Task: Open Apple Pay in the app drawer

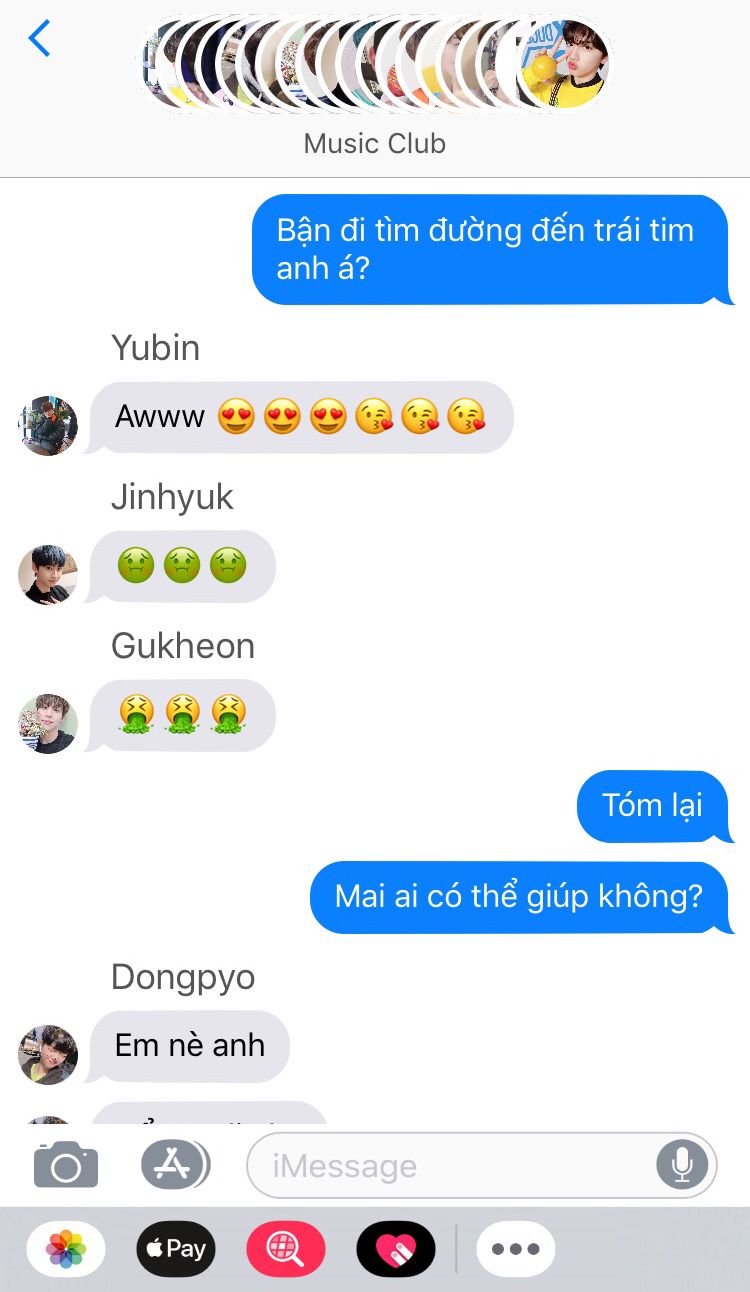Action: [x=176, y=1249]
